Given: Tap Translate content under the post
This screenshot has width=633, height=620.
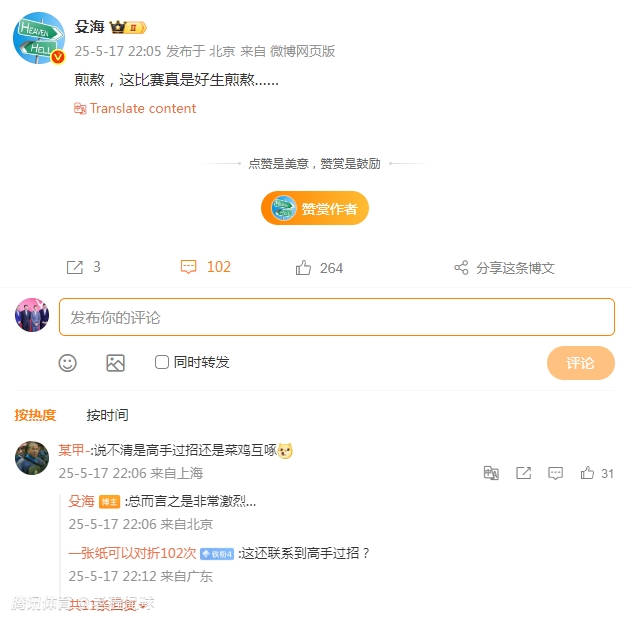Looking at the screenshot, I should click(135, 108).
